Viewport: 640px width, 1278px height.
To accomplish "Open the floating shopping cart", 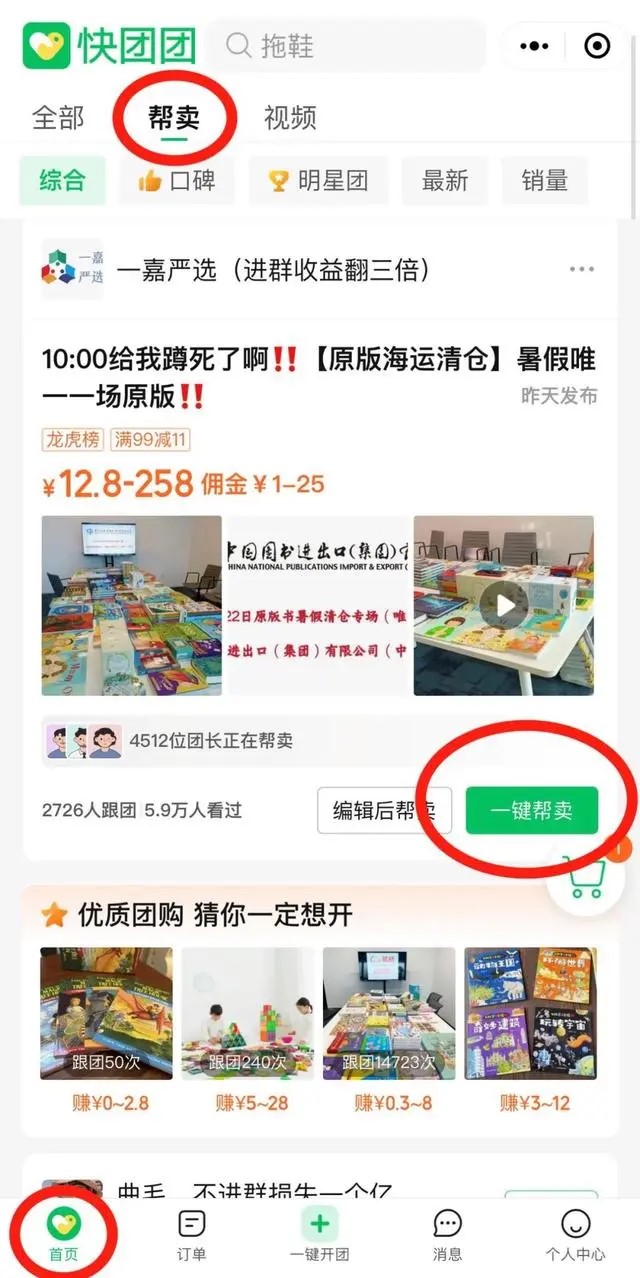I will click(586, 878).
